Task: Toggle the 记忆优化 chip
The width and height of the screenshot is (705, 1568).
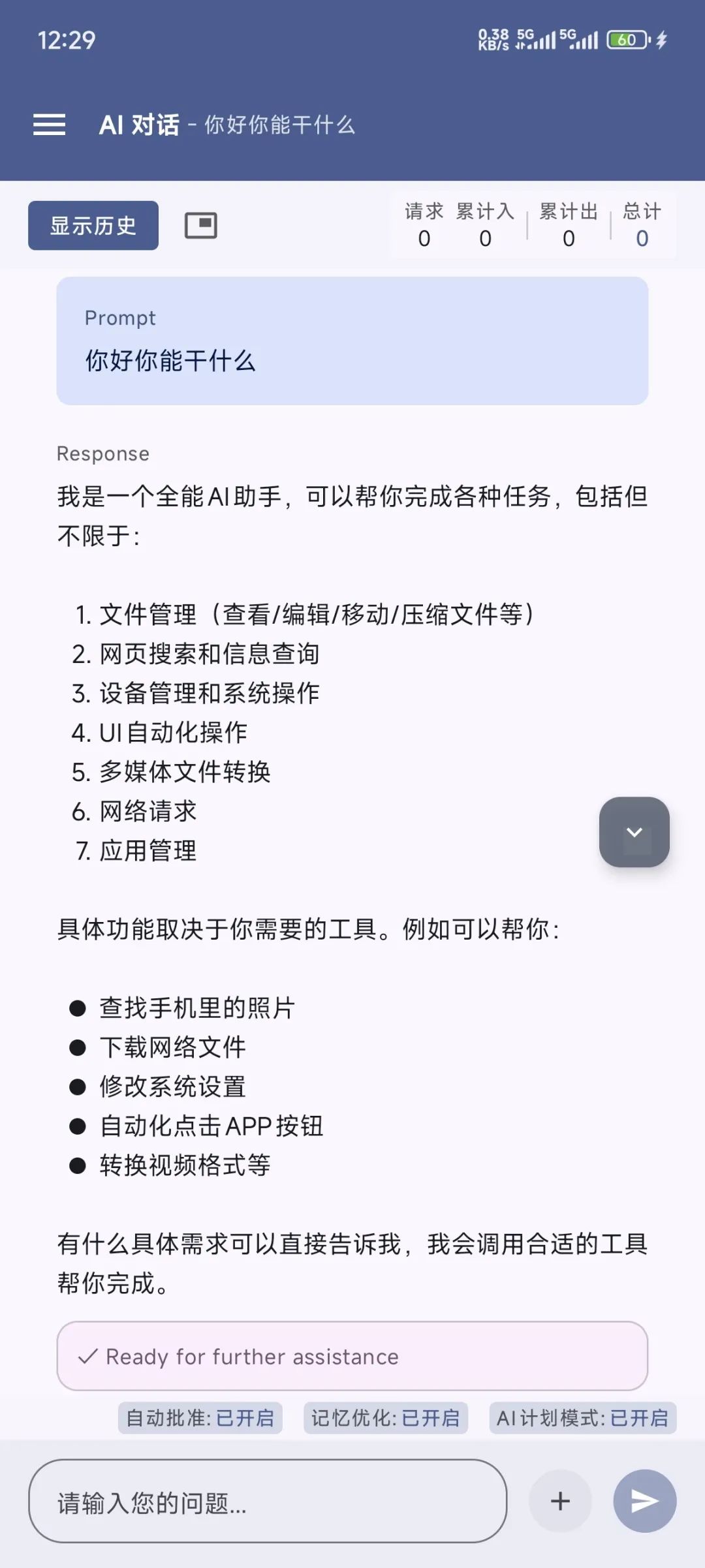Action: pyautogui.click(x=386, y=1418)
